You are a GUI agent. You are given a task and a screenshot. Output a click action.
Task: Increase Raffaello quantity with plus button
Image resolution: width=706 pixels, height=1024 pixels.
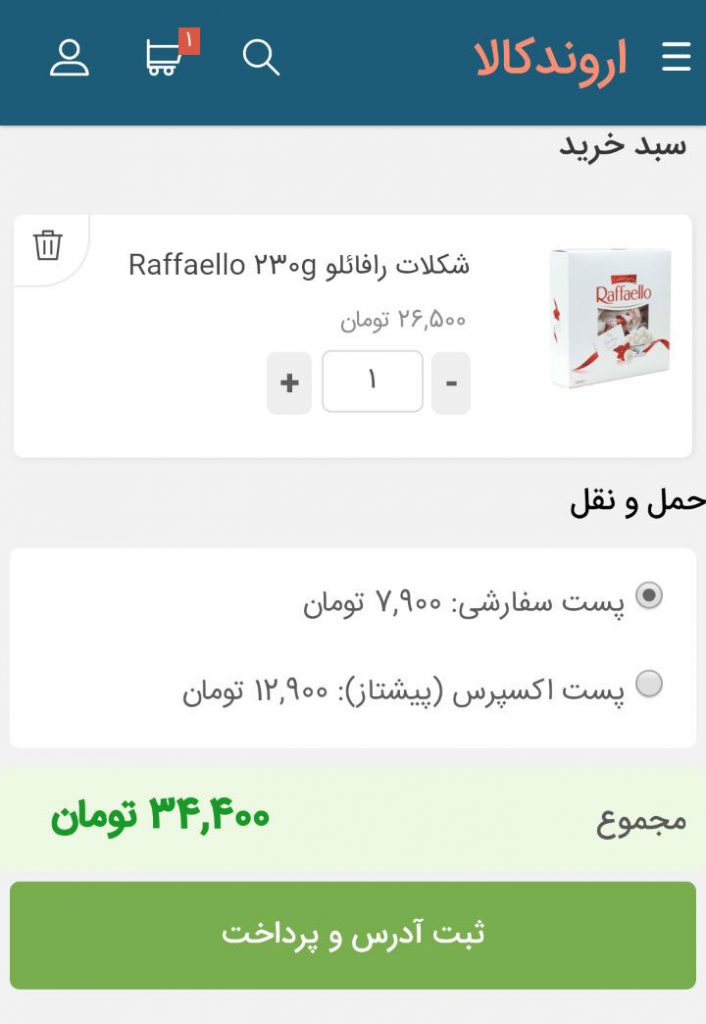point(289,382)
